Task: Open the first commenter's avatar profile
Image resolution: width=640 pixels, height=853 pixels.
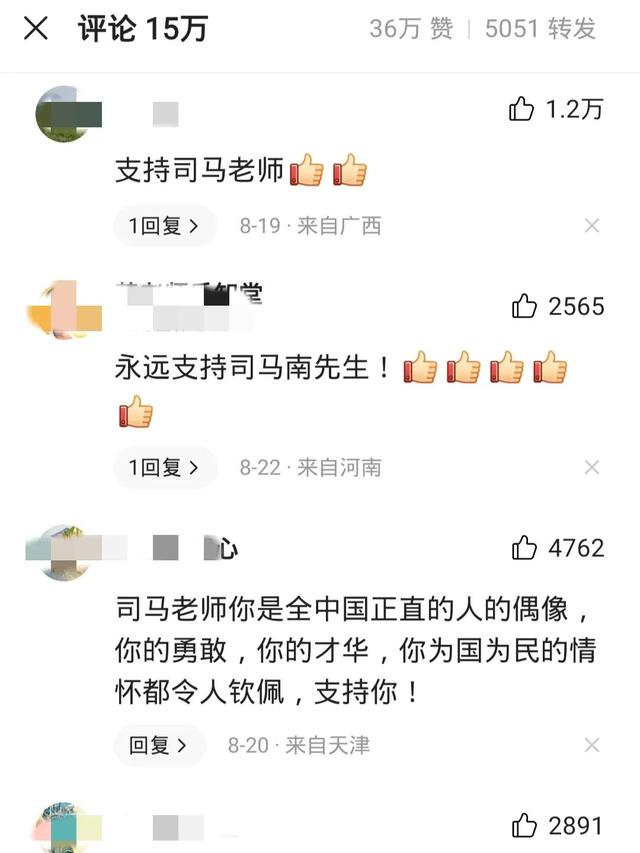Action: (66, 114)
